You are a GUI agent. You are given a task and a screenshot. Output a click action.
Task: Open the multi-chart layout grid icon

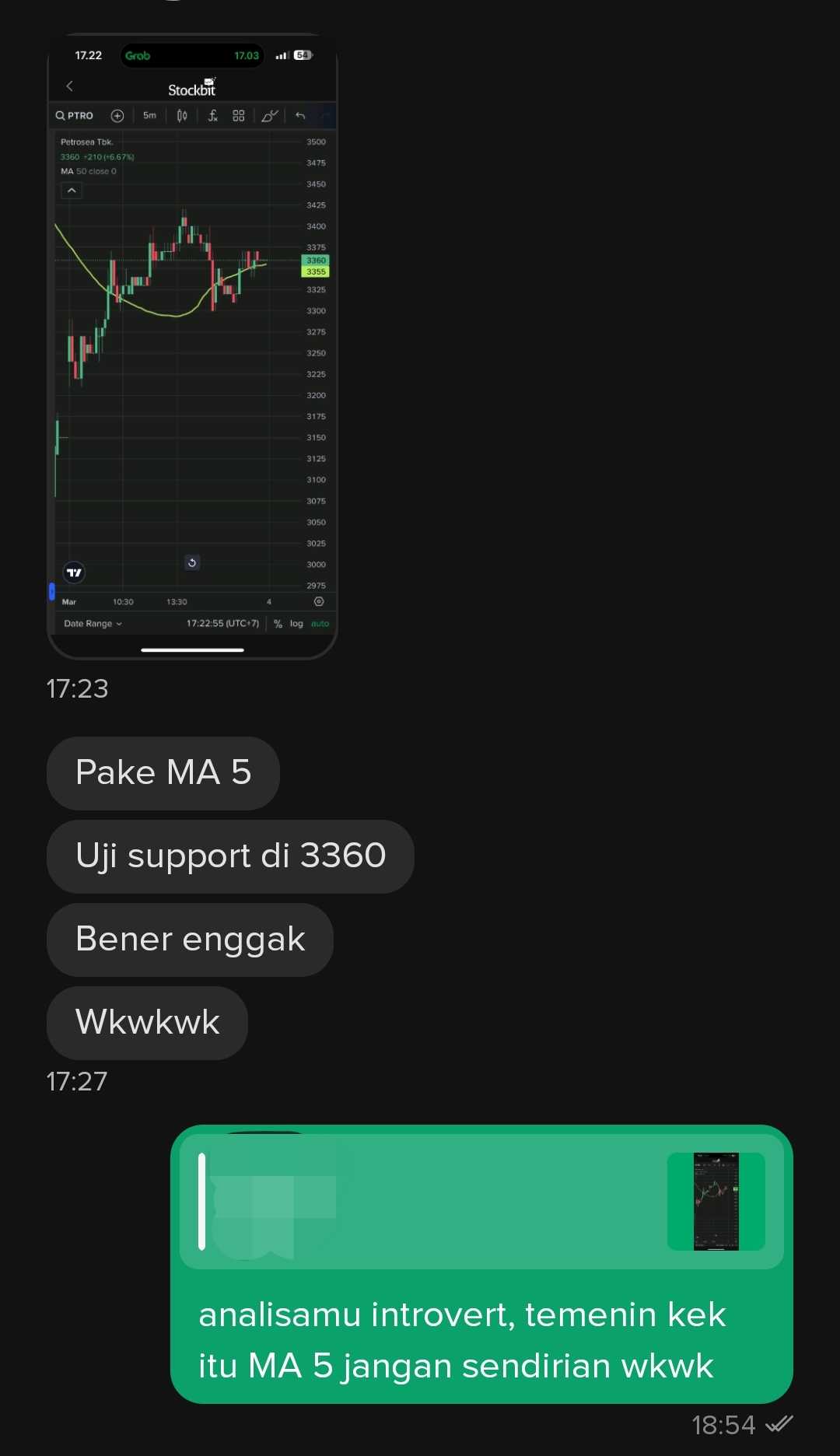click(x=239, y=115)
